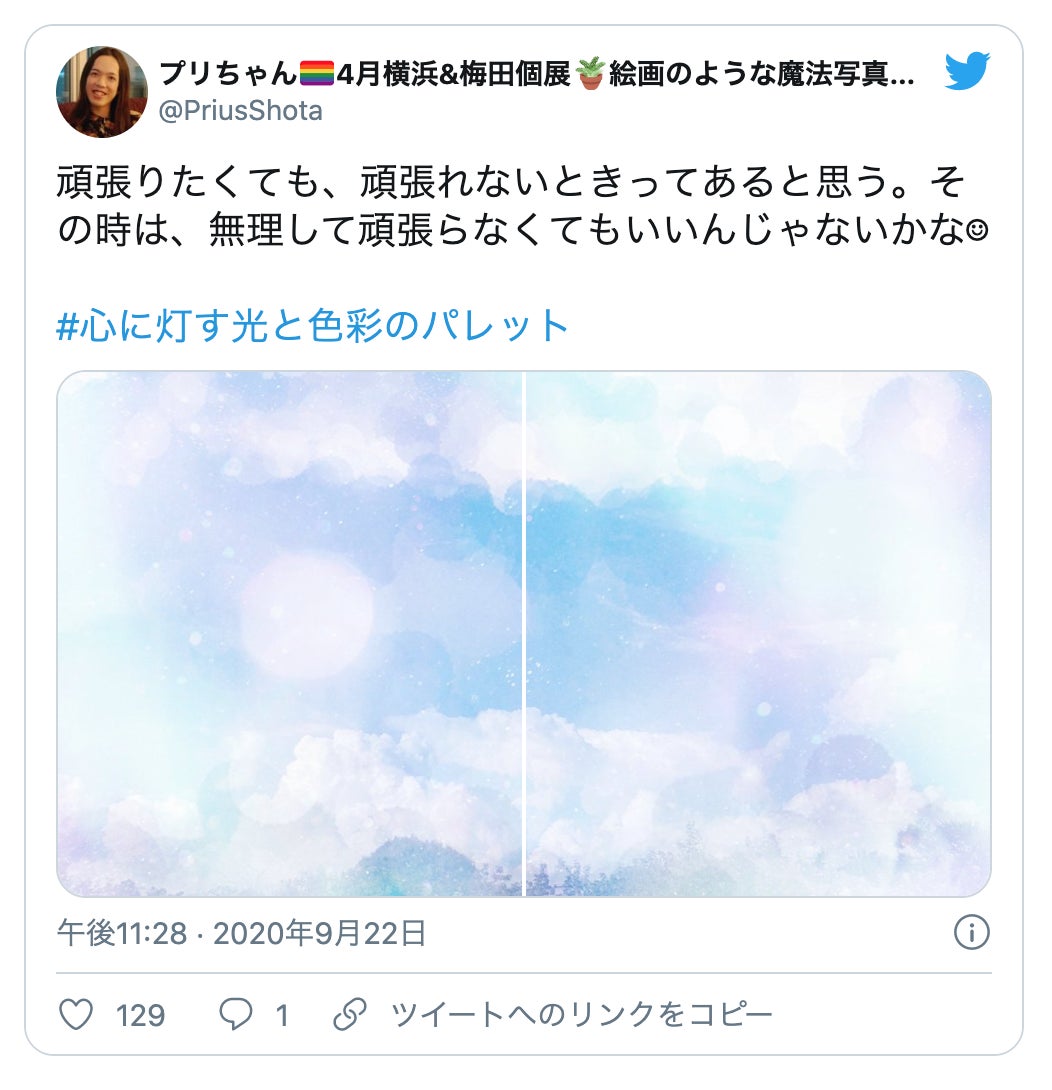1052x1090 pixels.
Task: Open the Twitter bird logo link
Action: pos(967,72)
